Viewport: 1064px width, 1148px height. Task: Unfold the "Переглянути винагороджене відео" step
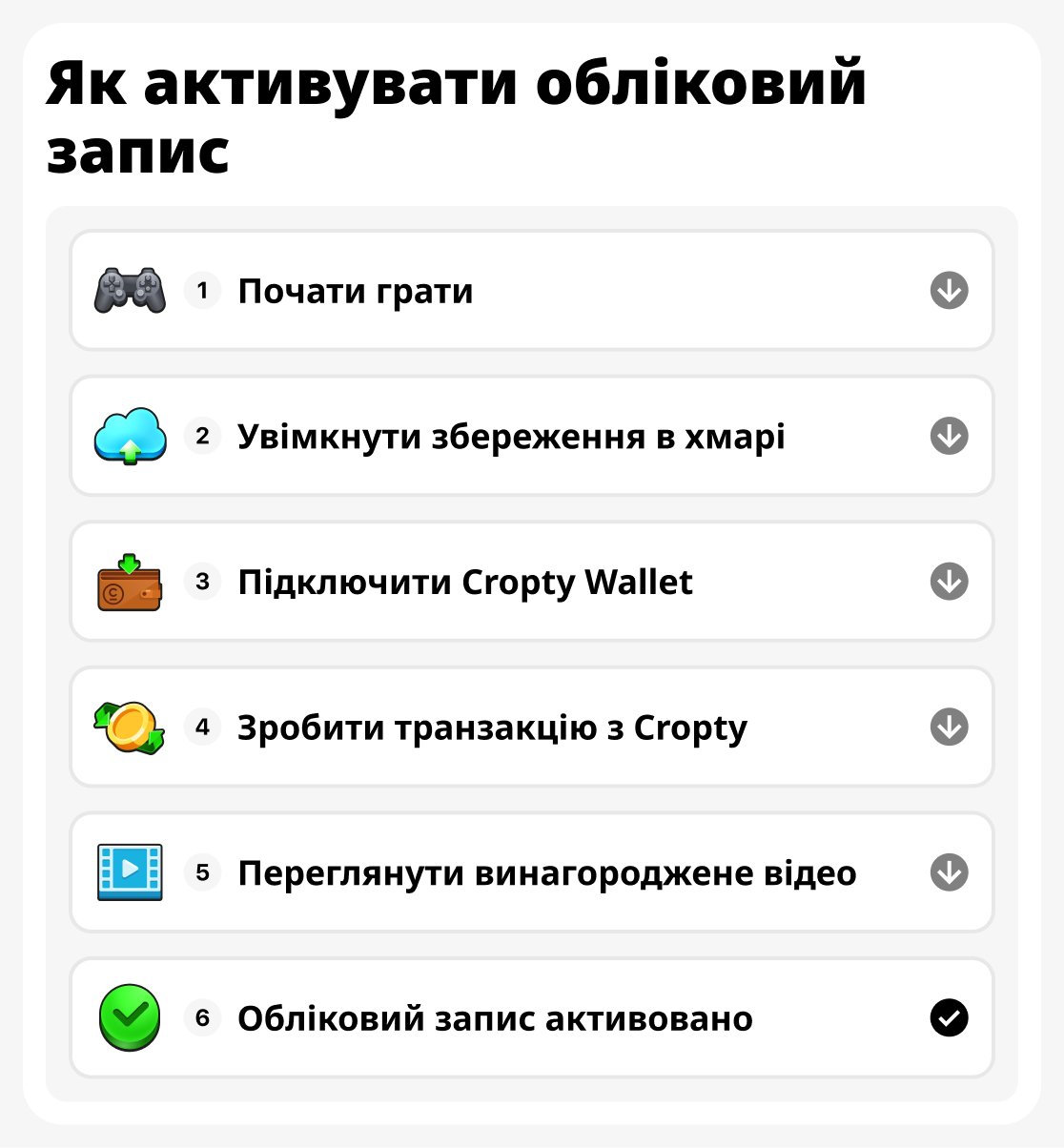[949, 872]
